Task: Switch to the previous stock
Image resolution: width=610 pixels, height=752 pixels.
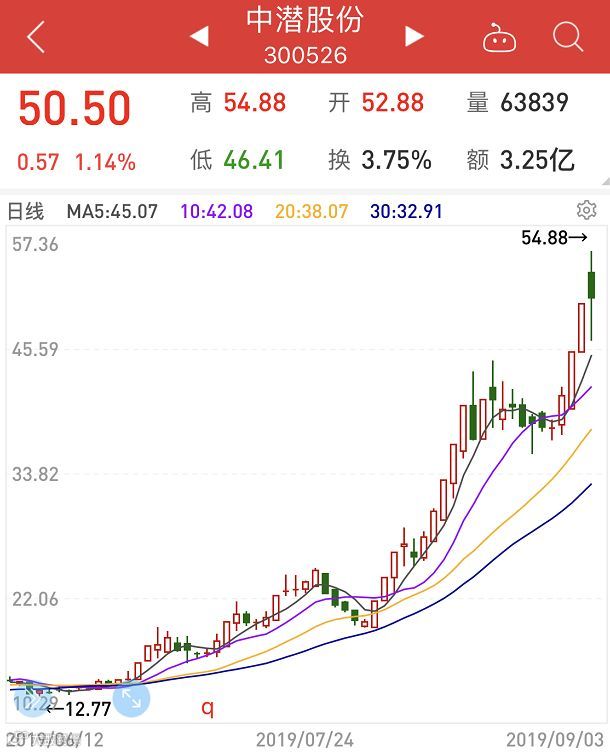Action: coord(199,38)
